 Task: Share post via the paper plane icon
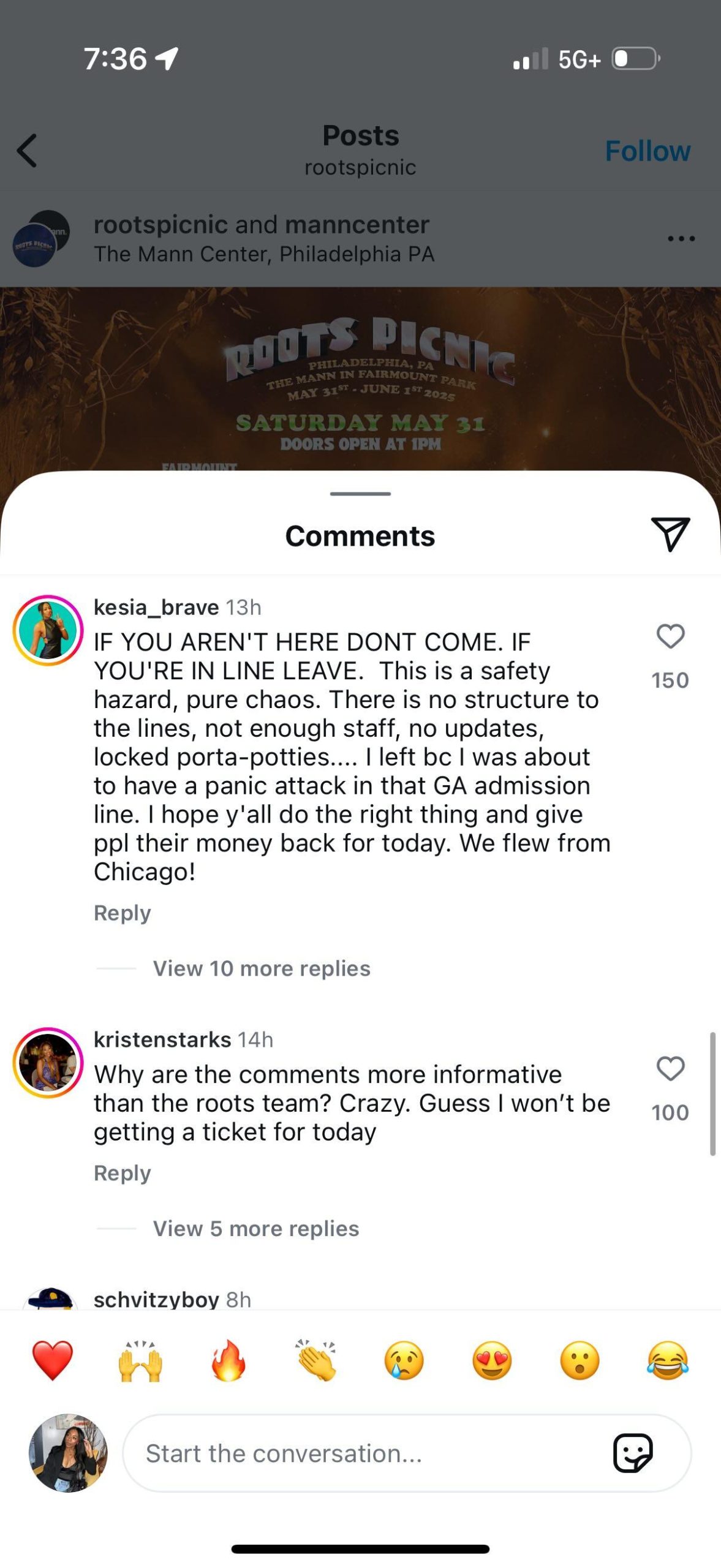(x=670, y=534)
